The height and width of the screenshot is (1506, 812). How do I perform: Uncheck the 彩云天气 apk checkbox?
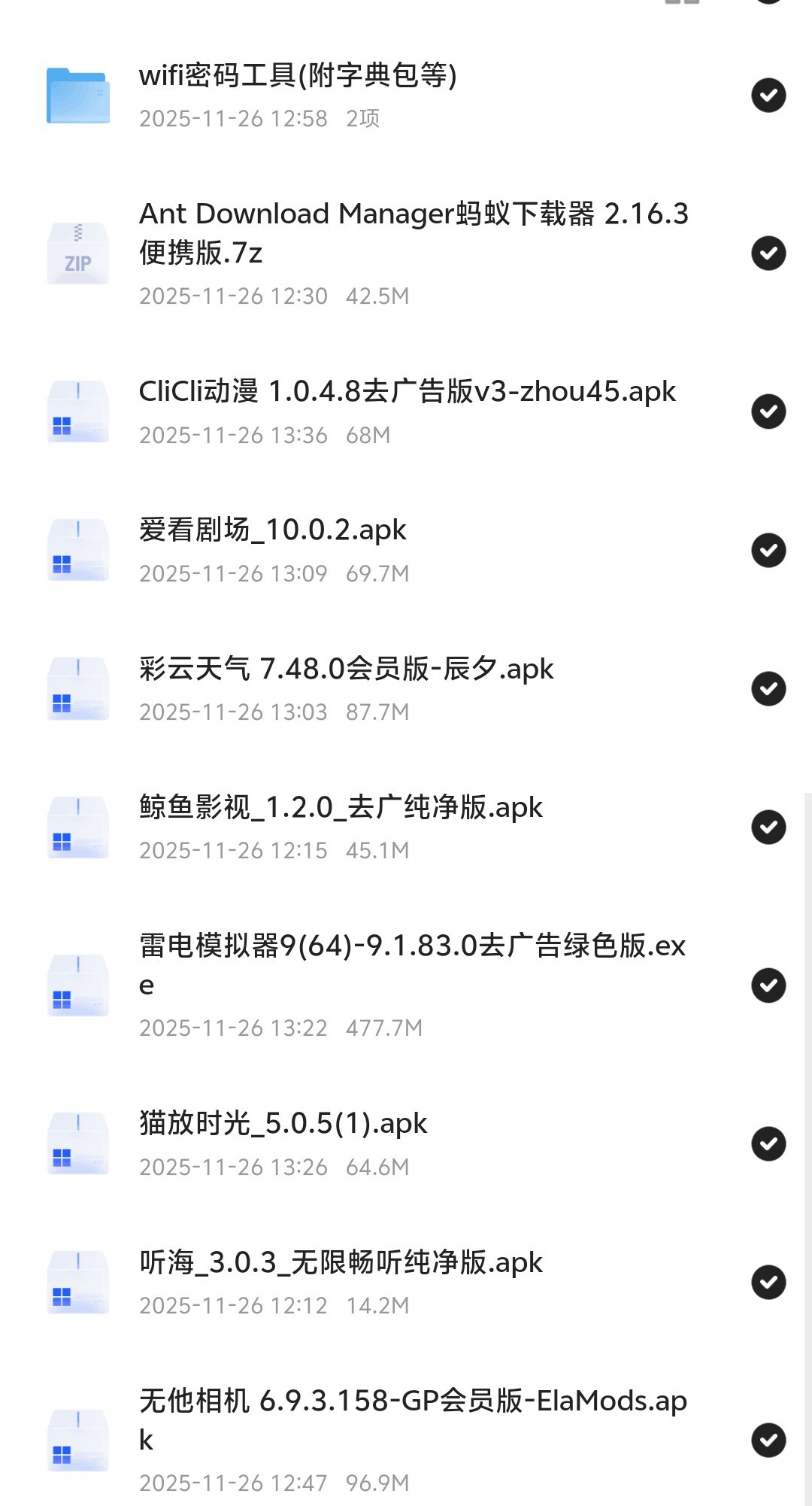point(768,689)
